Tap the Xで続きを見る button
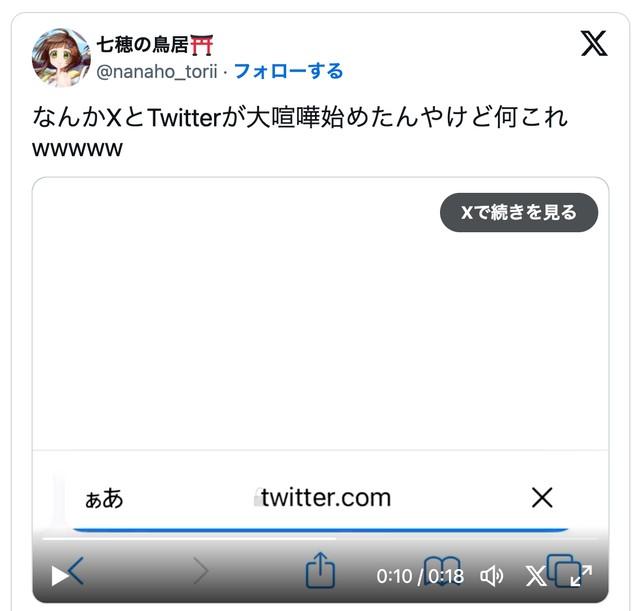The height and width of the screenshot is (611, 640). (x=518, y=213)
